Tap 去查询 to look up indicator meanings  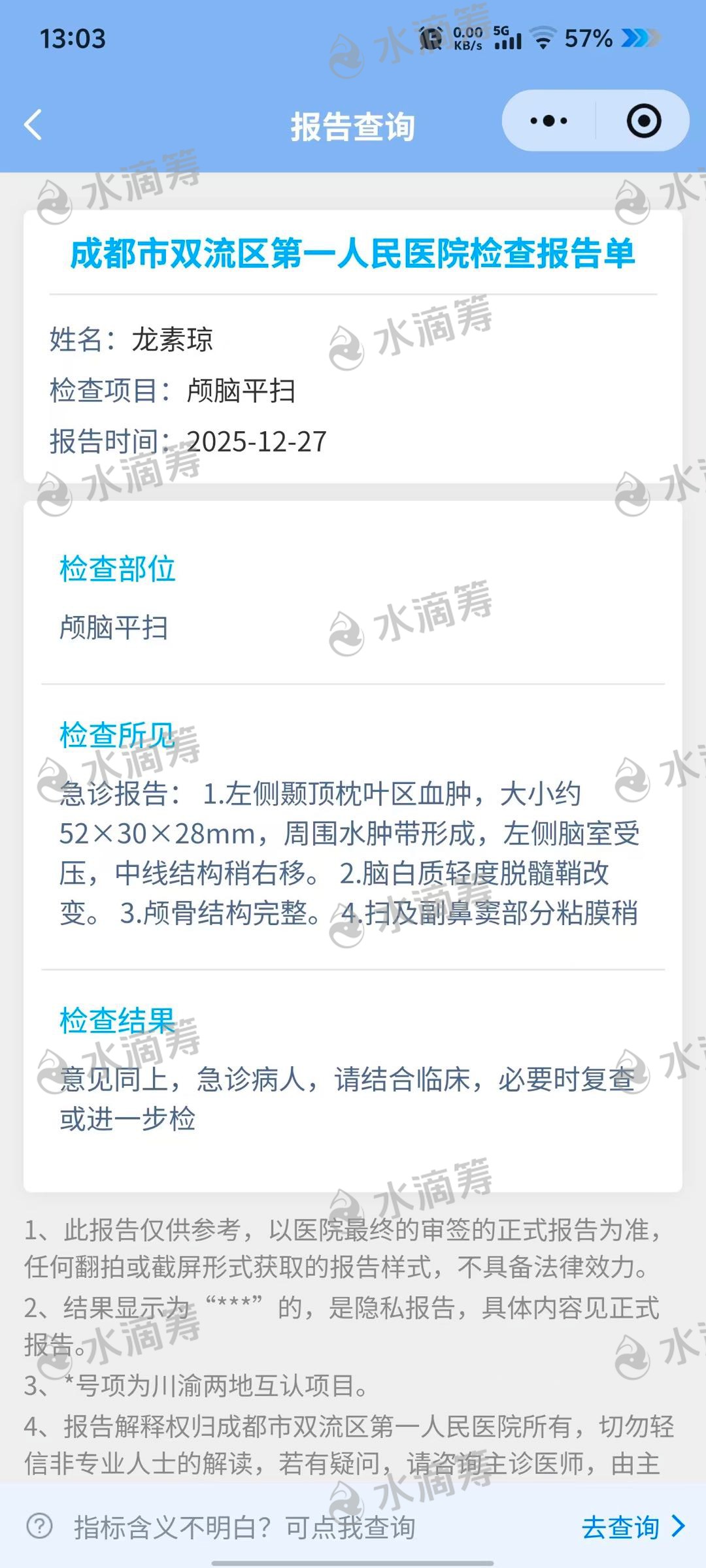point(632,1527)
